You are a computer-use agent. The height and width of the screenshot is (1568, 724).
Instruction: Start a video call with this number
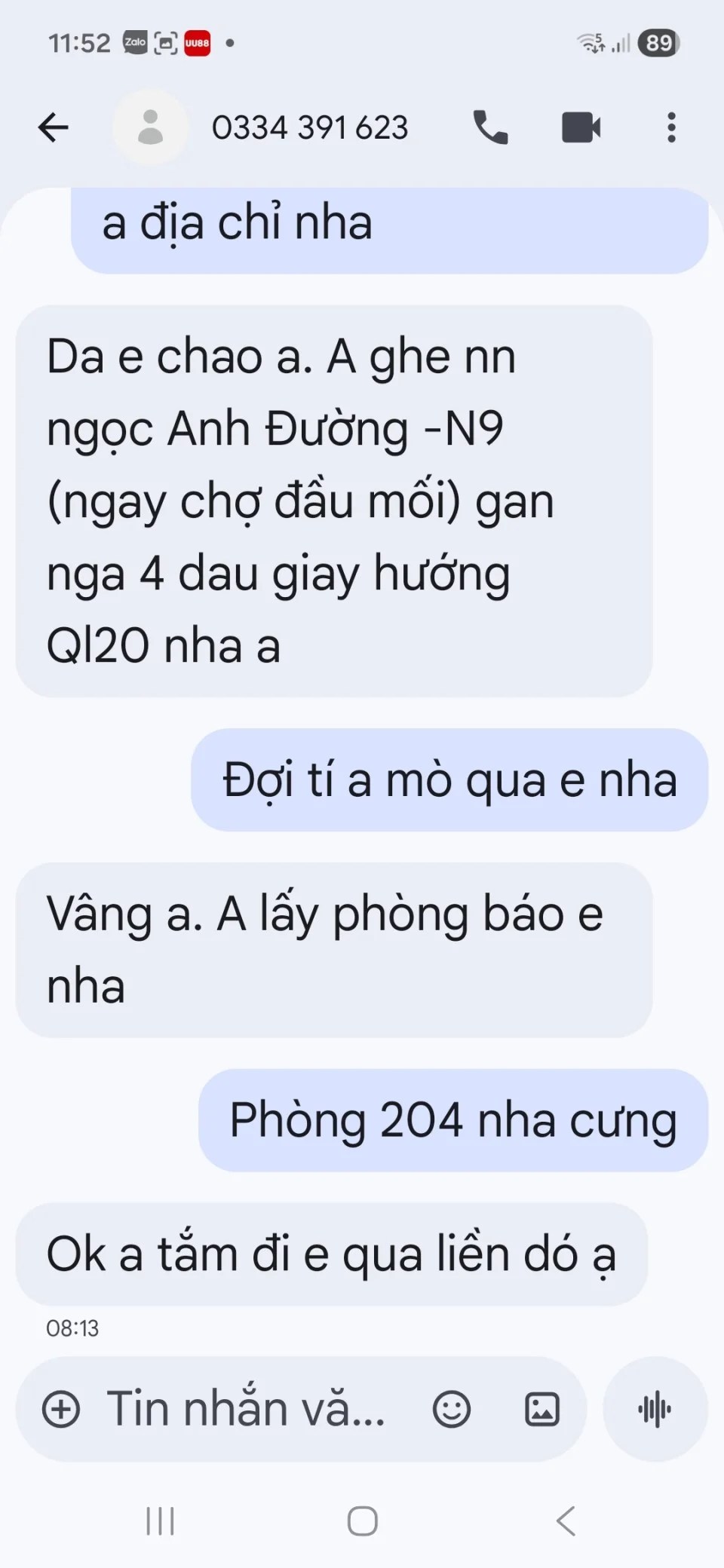pyautogui.click(x=581, y=127)
